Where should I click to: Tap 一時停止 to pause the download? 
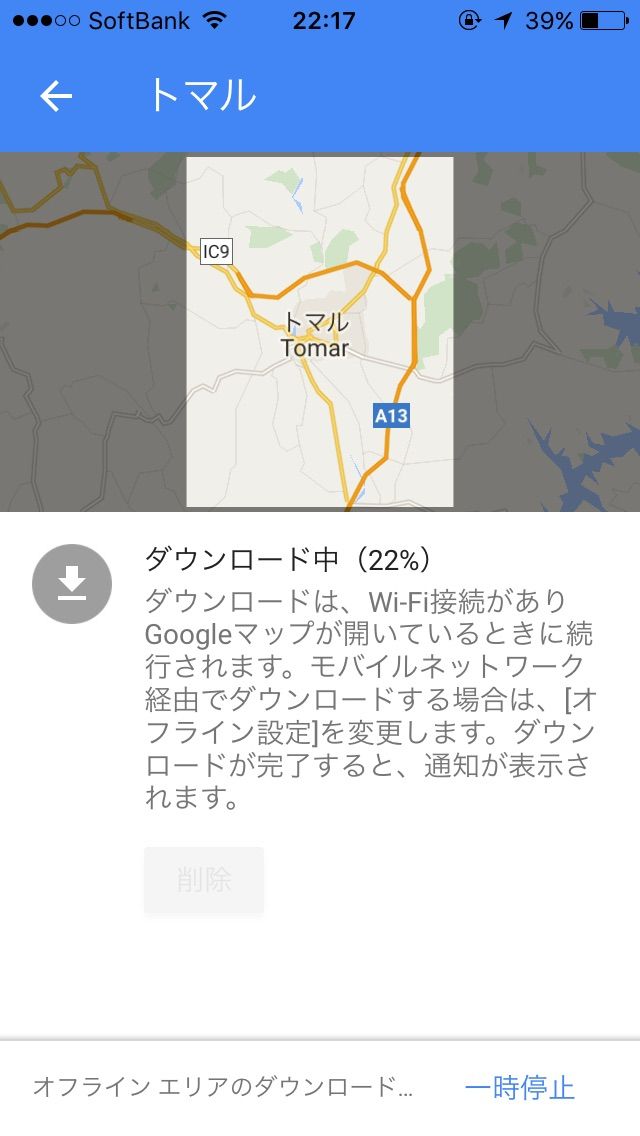coord(519,1087)
